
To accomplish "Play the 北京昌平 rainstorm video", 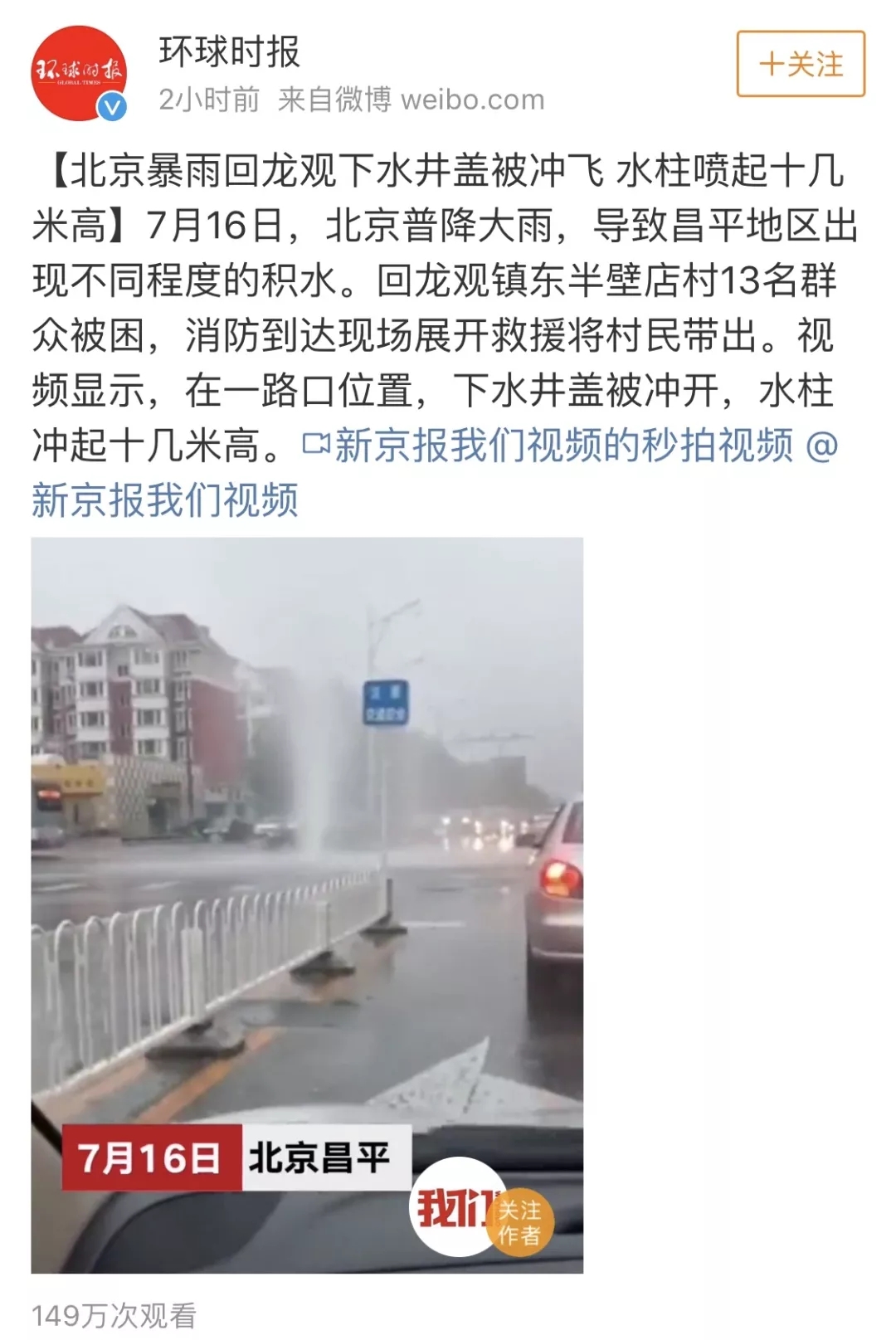I will (307, 904).
